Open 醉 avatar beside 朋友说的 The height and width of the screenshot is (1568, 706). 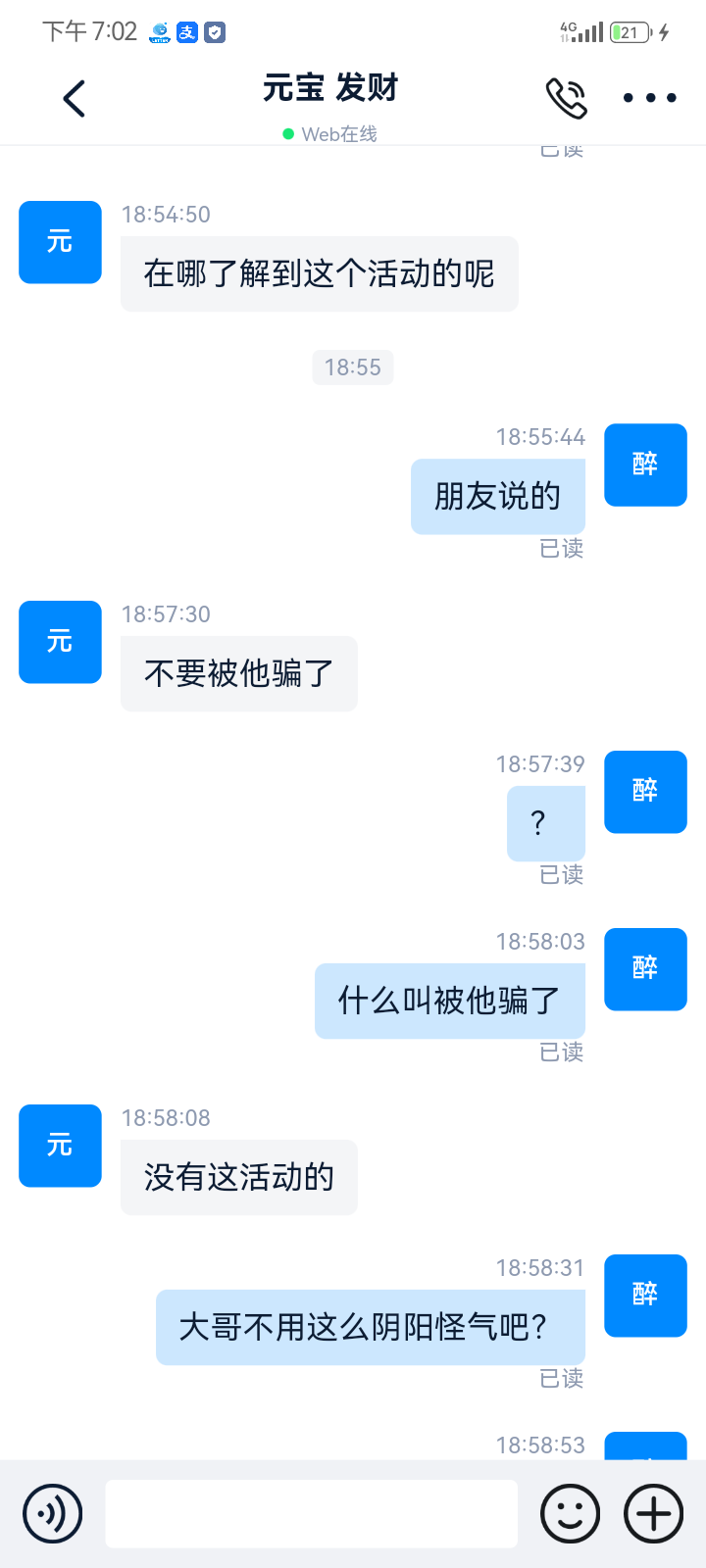(645, 465)
